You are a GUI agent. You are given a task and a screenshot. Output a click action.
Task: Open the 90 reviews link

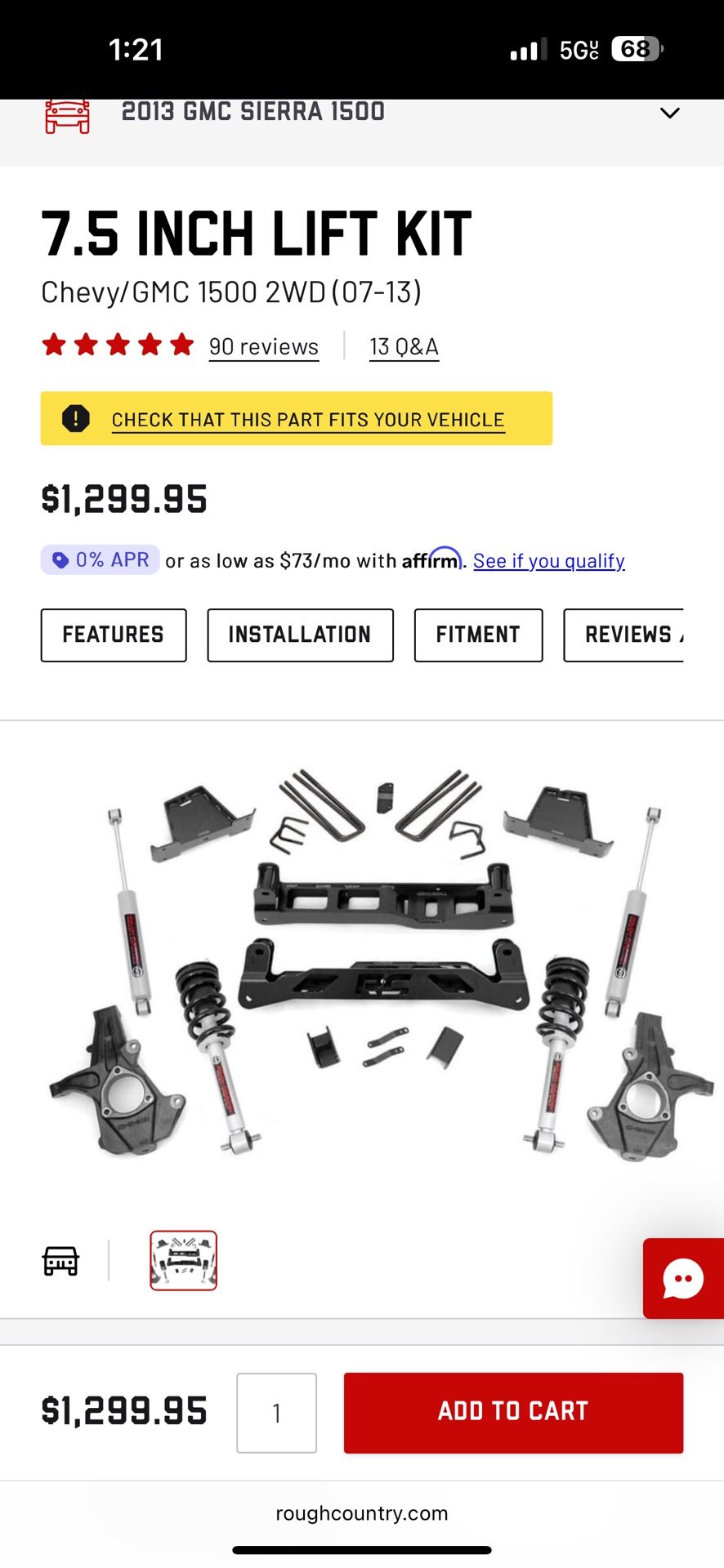(x=264, y=346)
